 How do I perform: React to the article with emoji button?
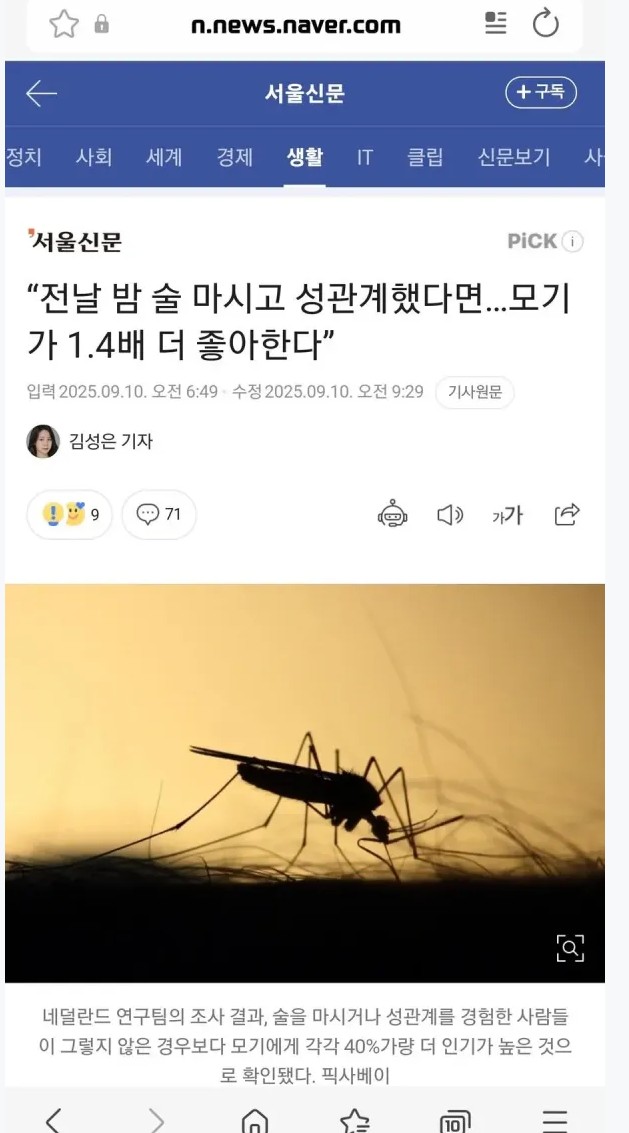point(70,515)
